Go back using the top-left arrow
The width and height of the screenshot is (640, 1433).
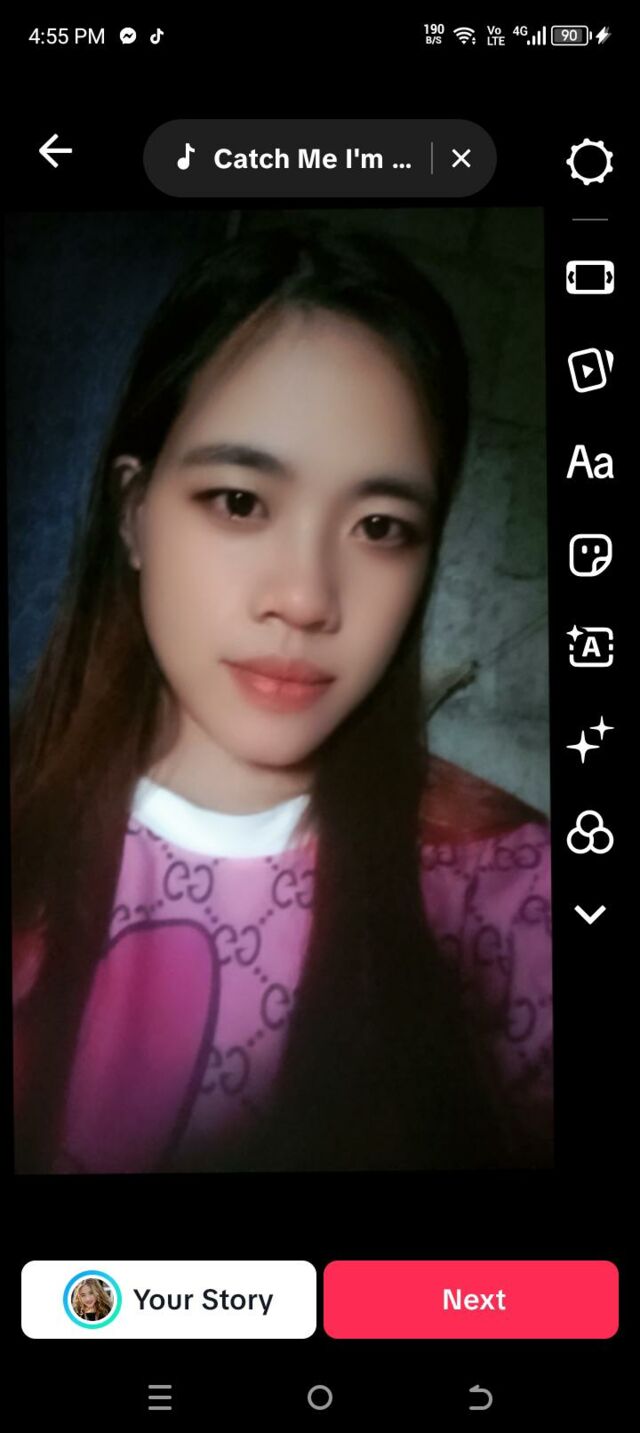coord(55,152)
